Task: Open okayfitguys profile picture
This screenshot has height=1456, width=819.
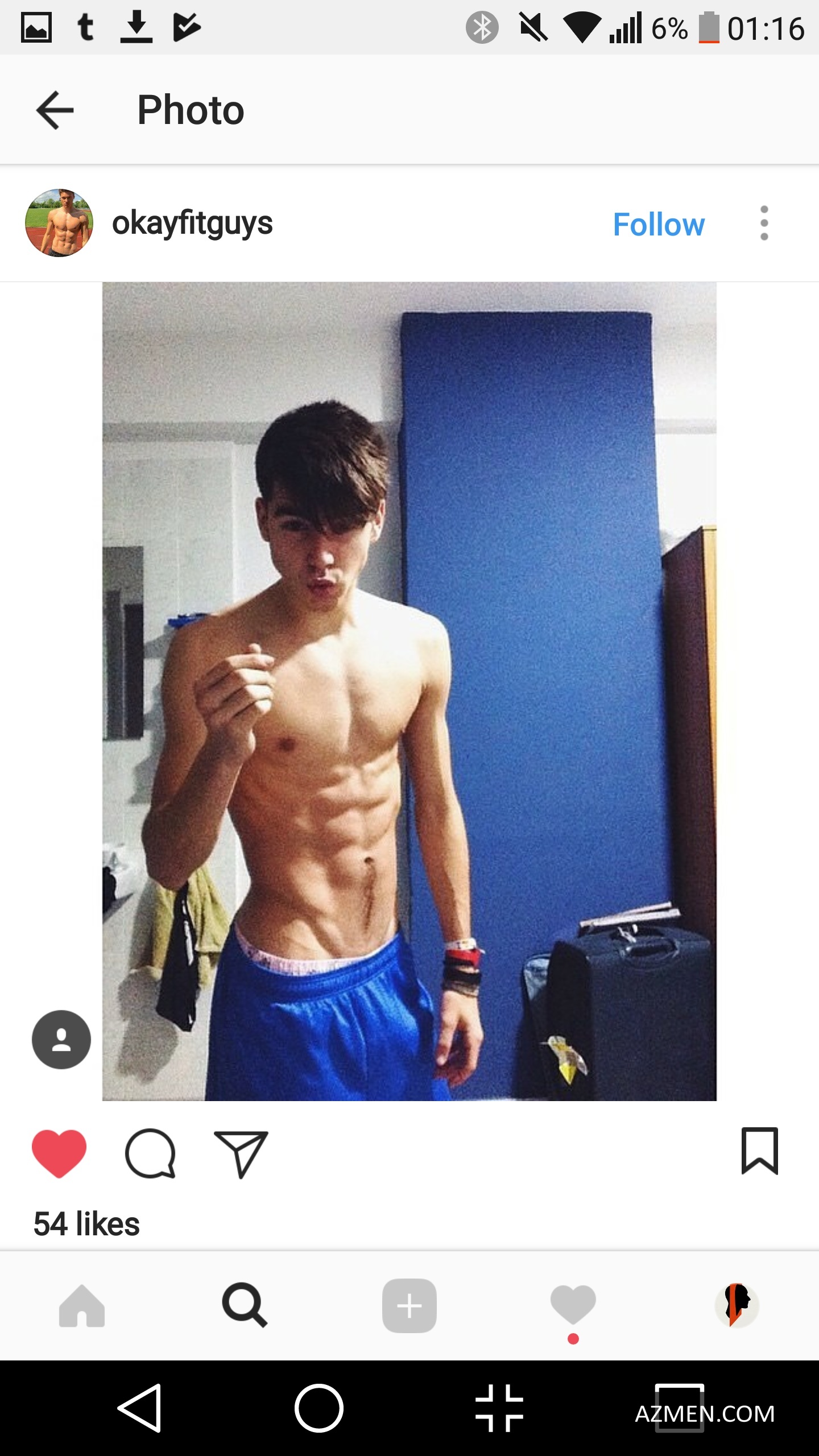Action: 59,223
